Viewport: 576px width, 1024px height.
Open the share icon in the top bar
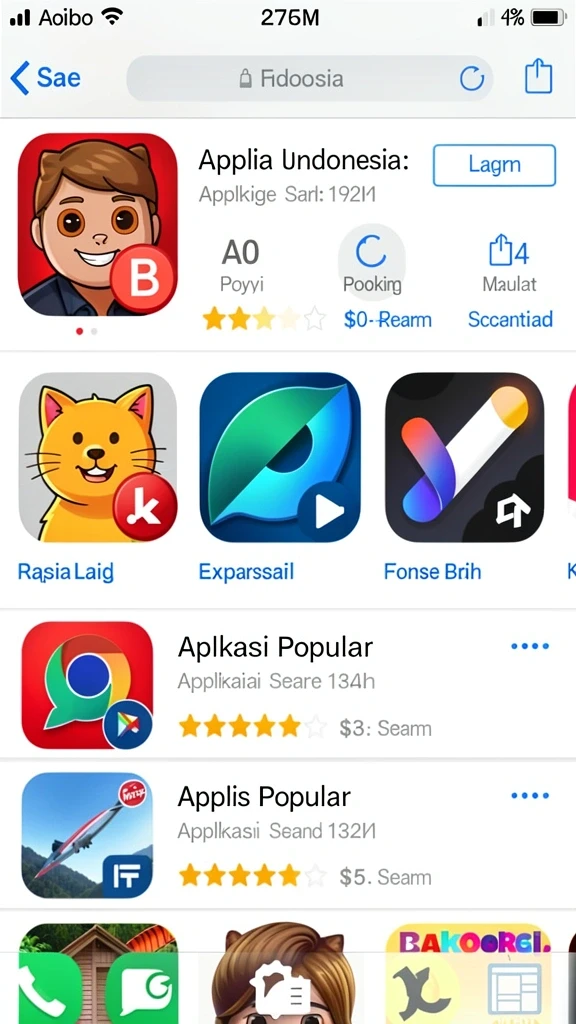(x=539, y=77)
